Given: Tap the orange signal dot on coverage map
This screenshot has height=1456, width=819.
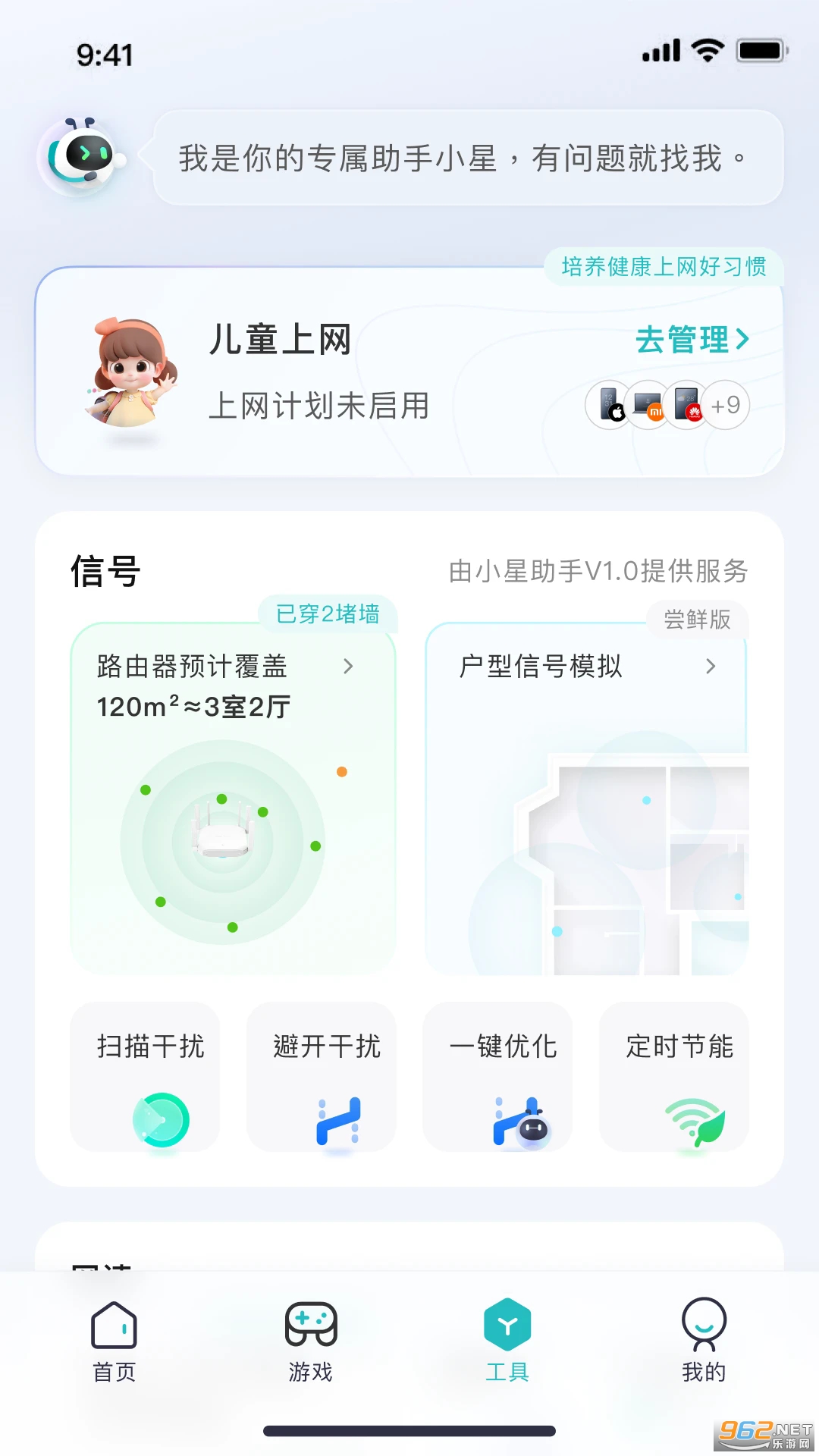Looking at the screenshot, I should click(x=341, y=771).
